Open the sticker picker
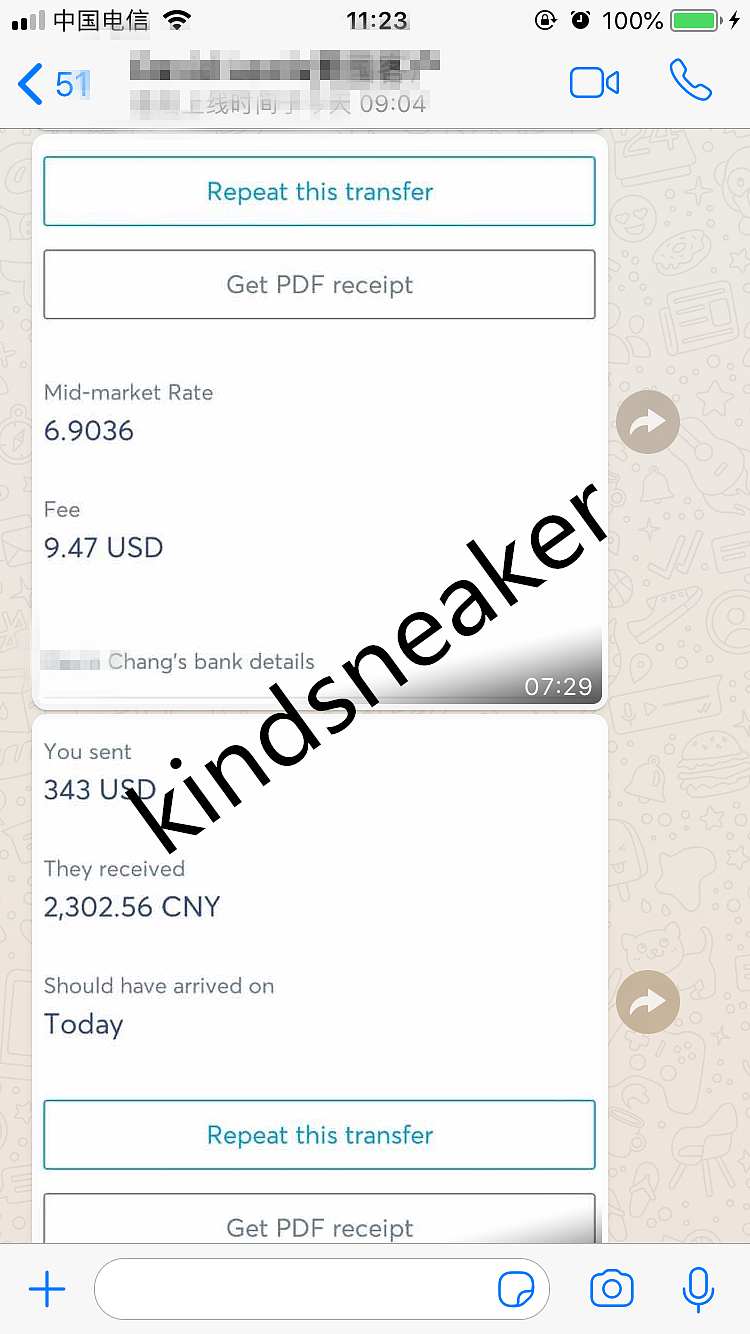The height and width of the screenshot is (1334, 750). (x=516, y=1290)
